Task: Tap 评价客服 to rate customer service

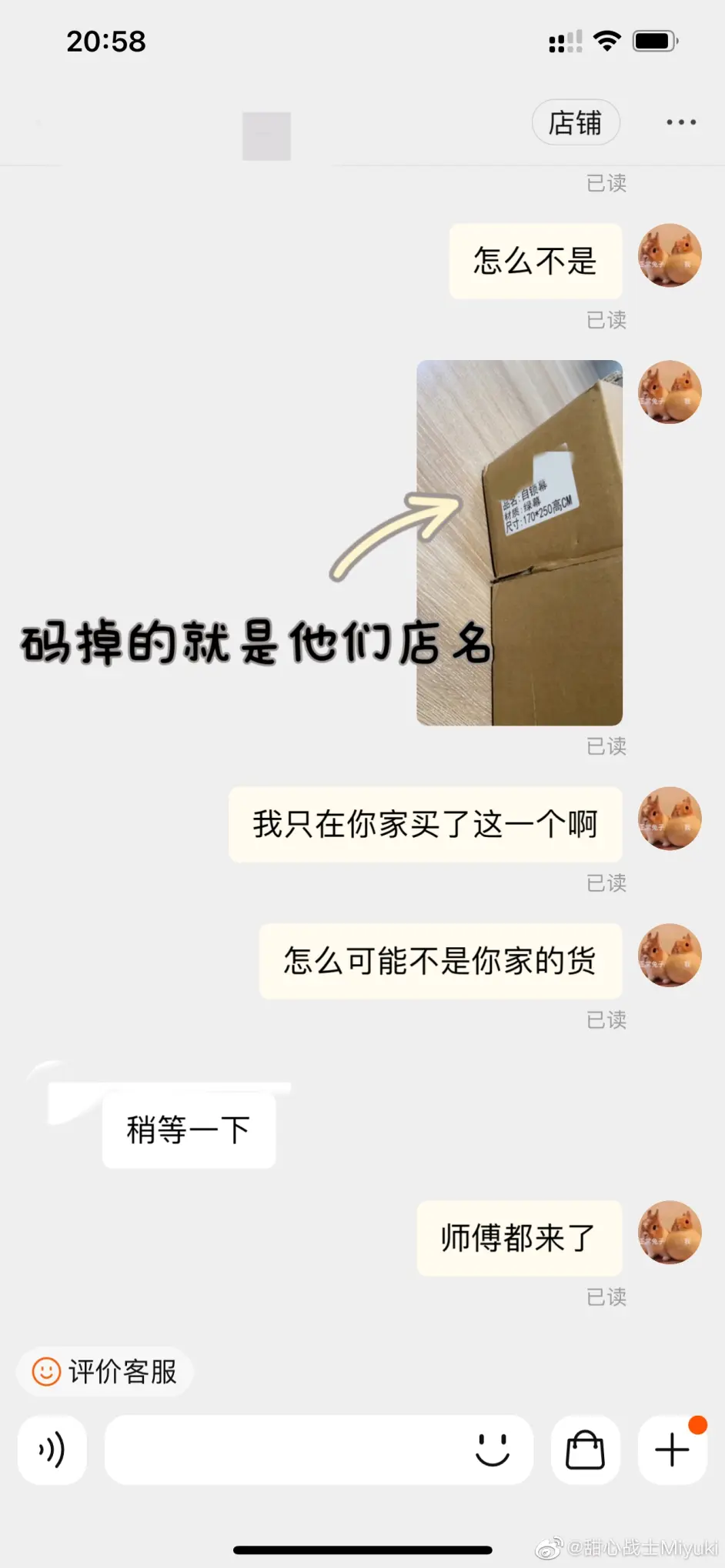Action: [105, 1371]
